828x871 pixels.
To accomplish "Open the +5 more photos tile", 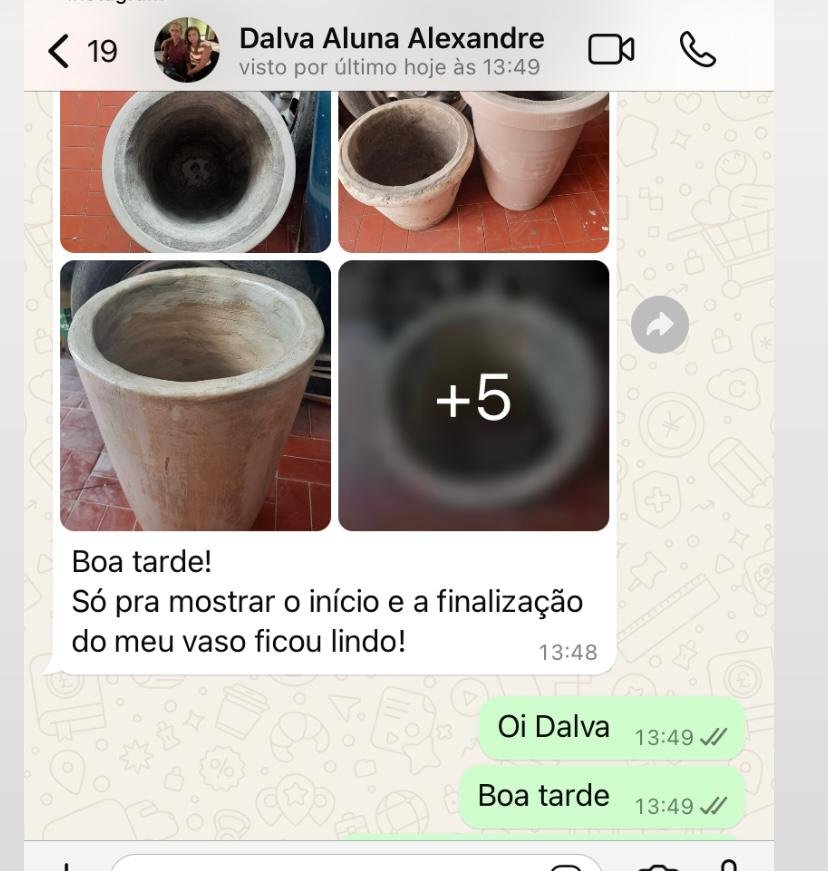I will 473,396.
